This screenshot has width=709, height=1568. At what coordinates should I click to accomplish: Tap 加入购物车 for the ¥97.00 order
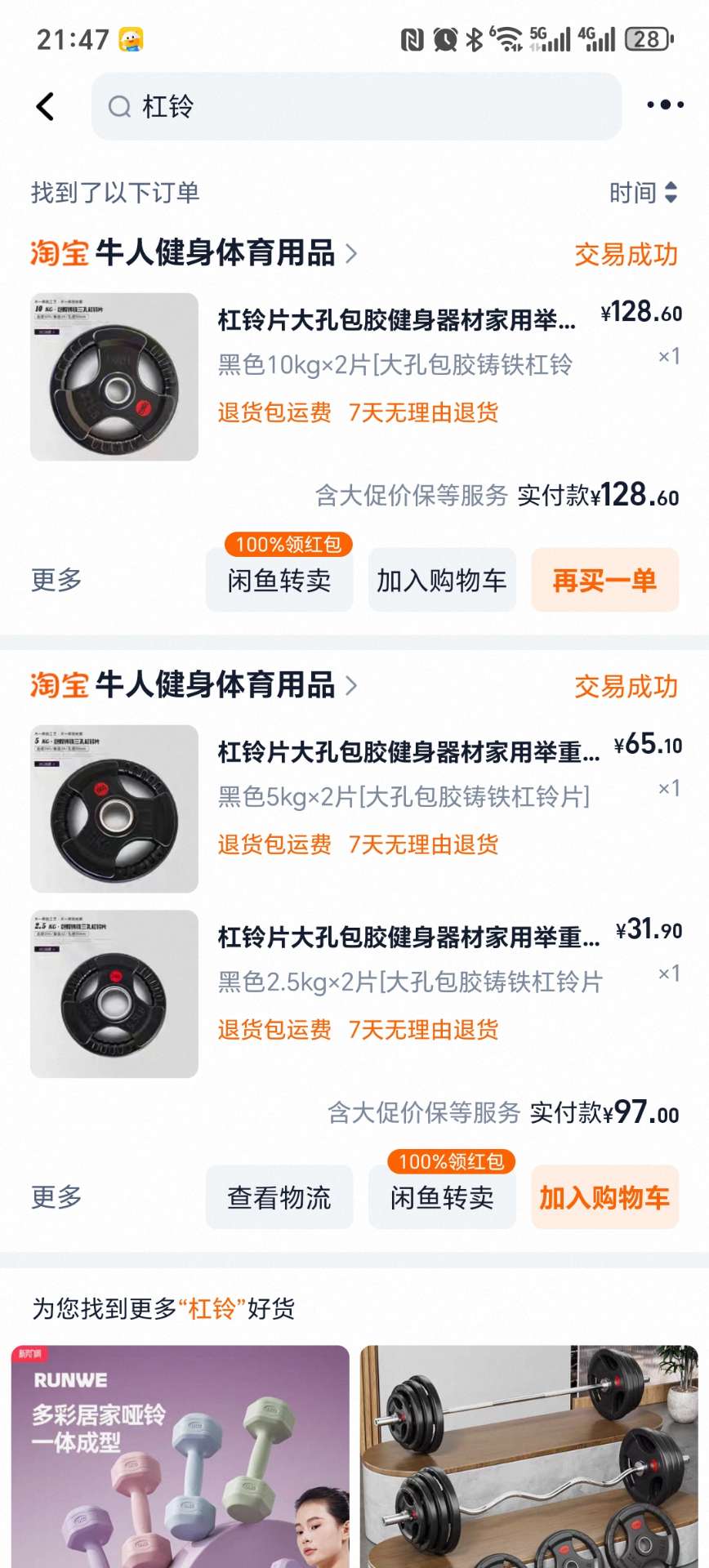pos(604,1198)
